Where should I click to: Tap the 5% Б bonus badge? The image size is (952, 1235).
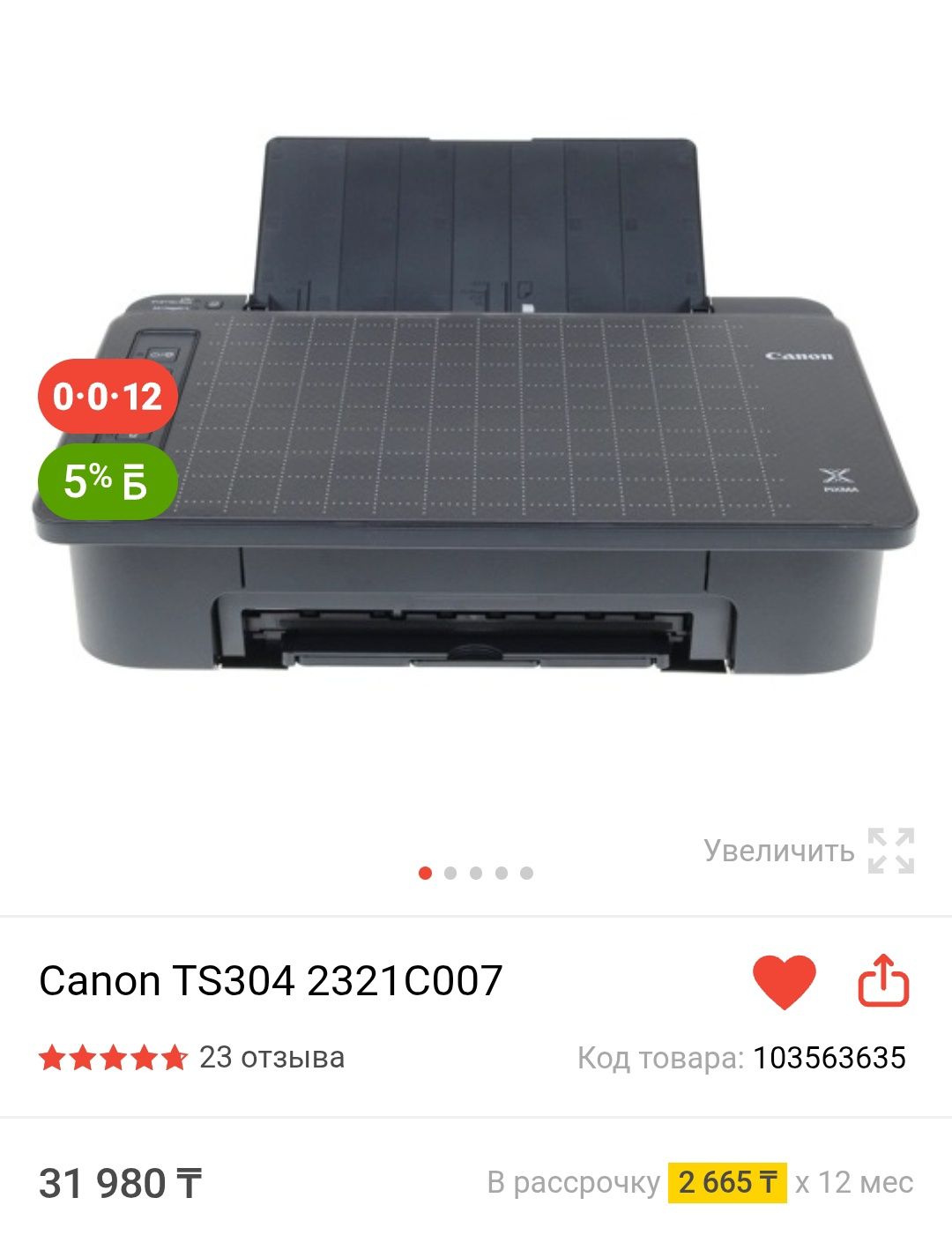tap(108, 482)
